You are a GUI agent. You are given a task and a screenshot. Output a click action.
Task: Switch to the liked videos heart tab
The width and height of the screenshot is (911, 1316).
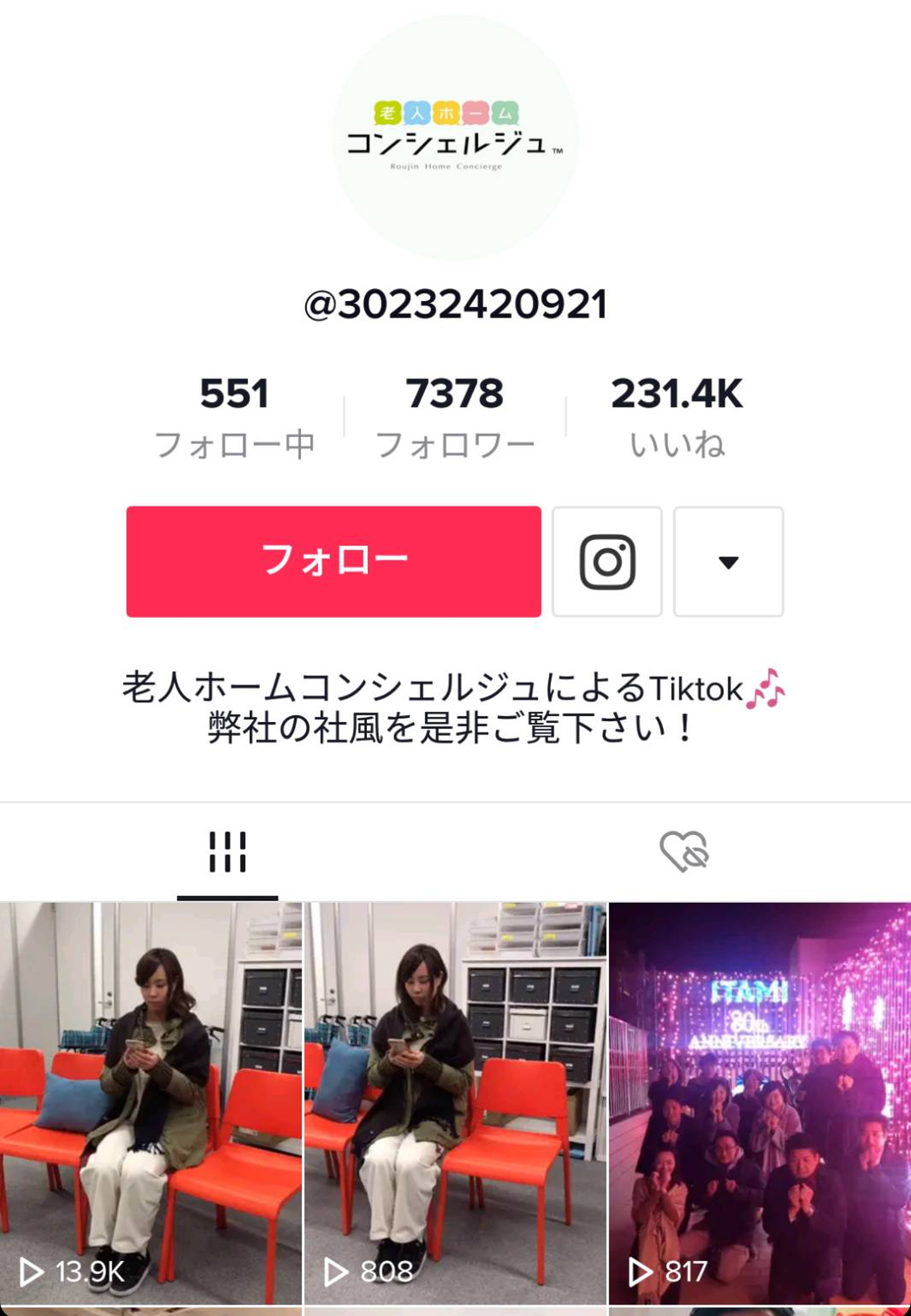tap(684, 852)
